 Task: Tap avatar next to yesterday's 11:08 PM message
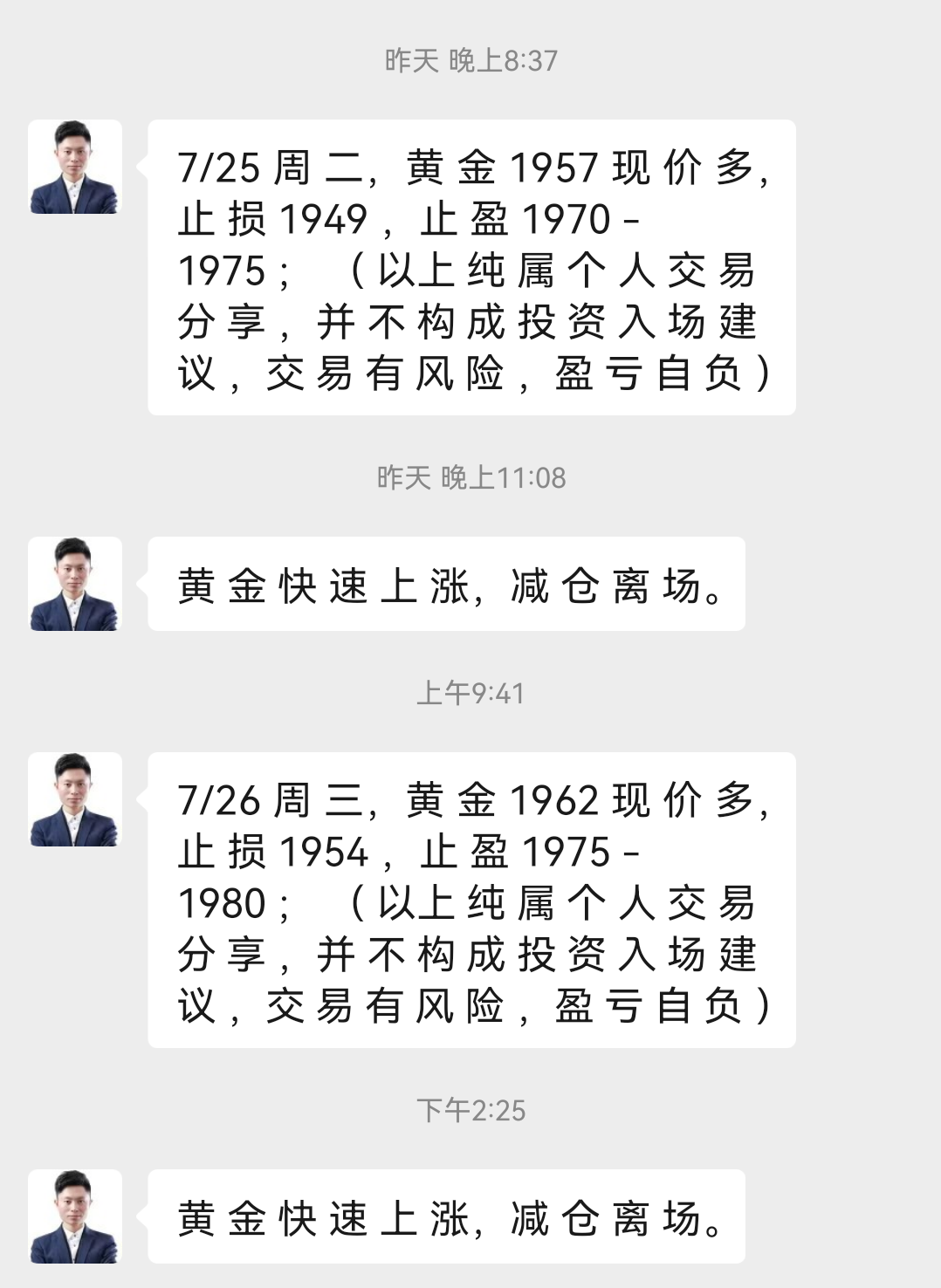(74, 584)
